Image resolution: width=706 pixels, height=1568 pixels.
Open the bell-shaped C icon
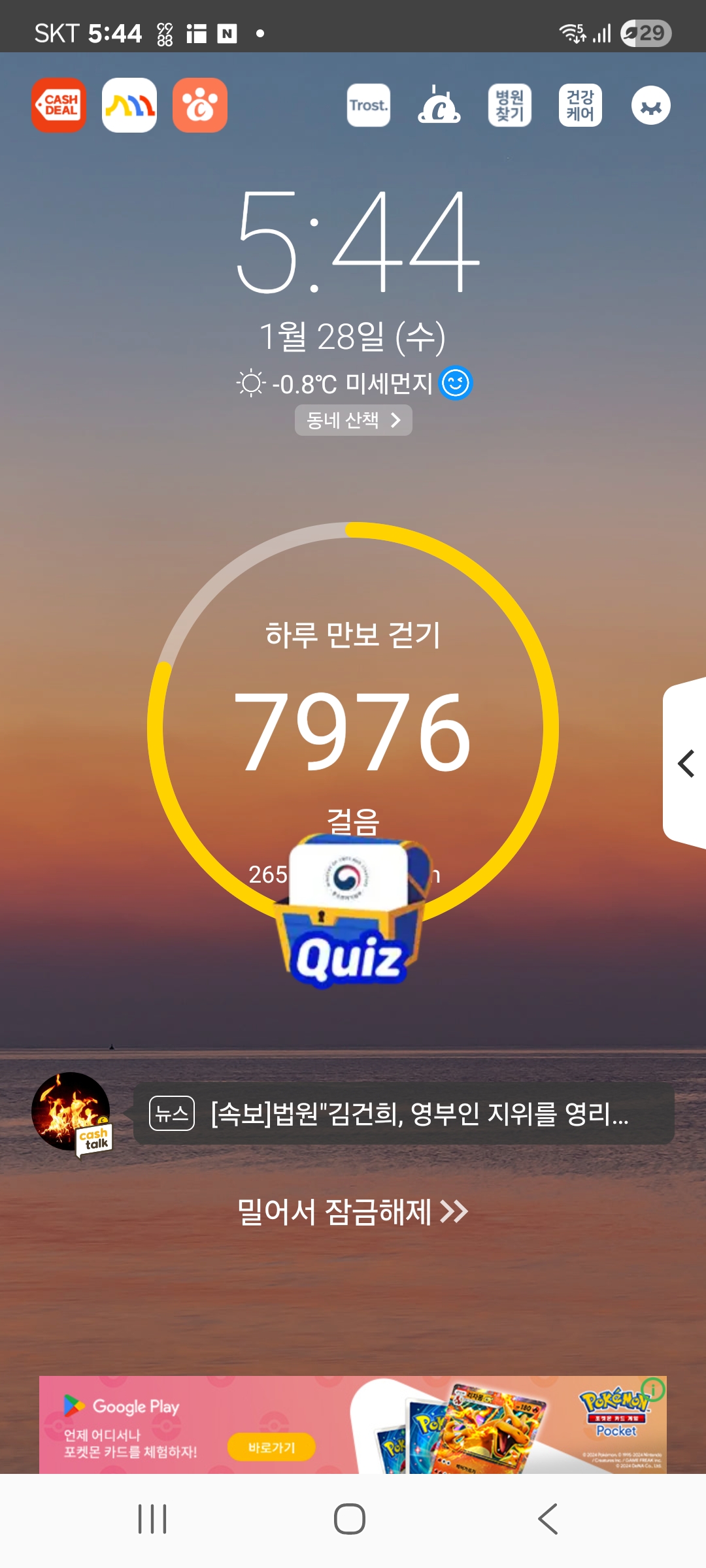tap(439, 105)
